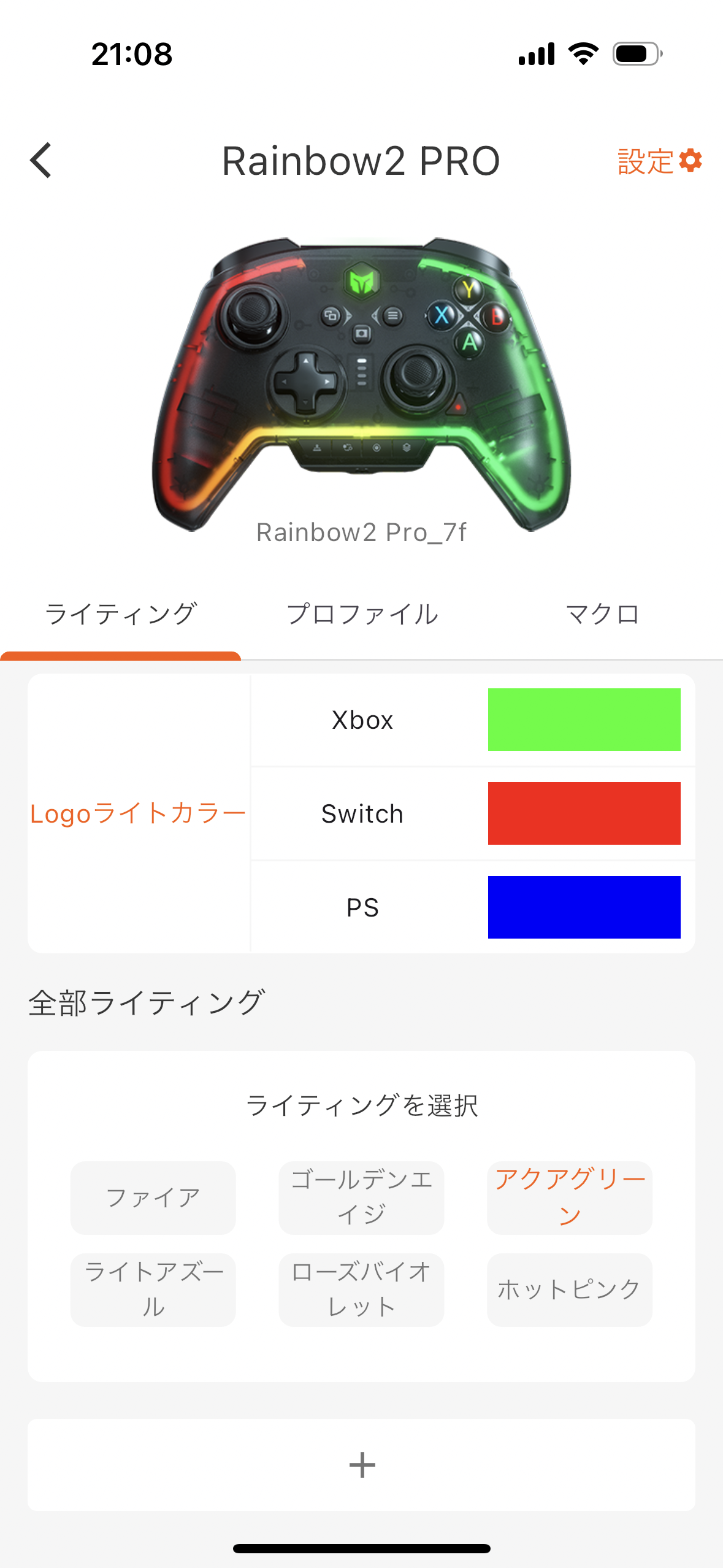This screenshot has height=1568, width=723.
Task: Pick the ローズバイオレット lighting preset
Action: 361,1289
